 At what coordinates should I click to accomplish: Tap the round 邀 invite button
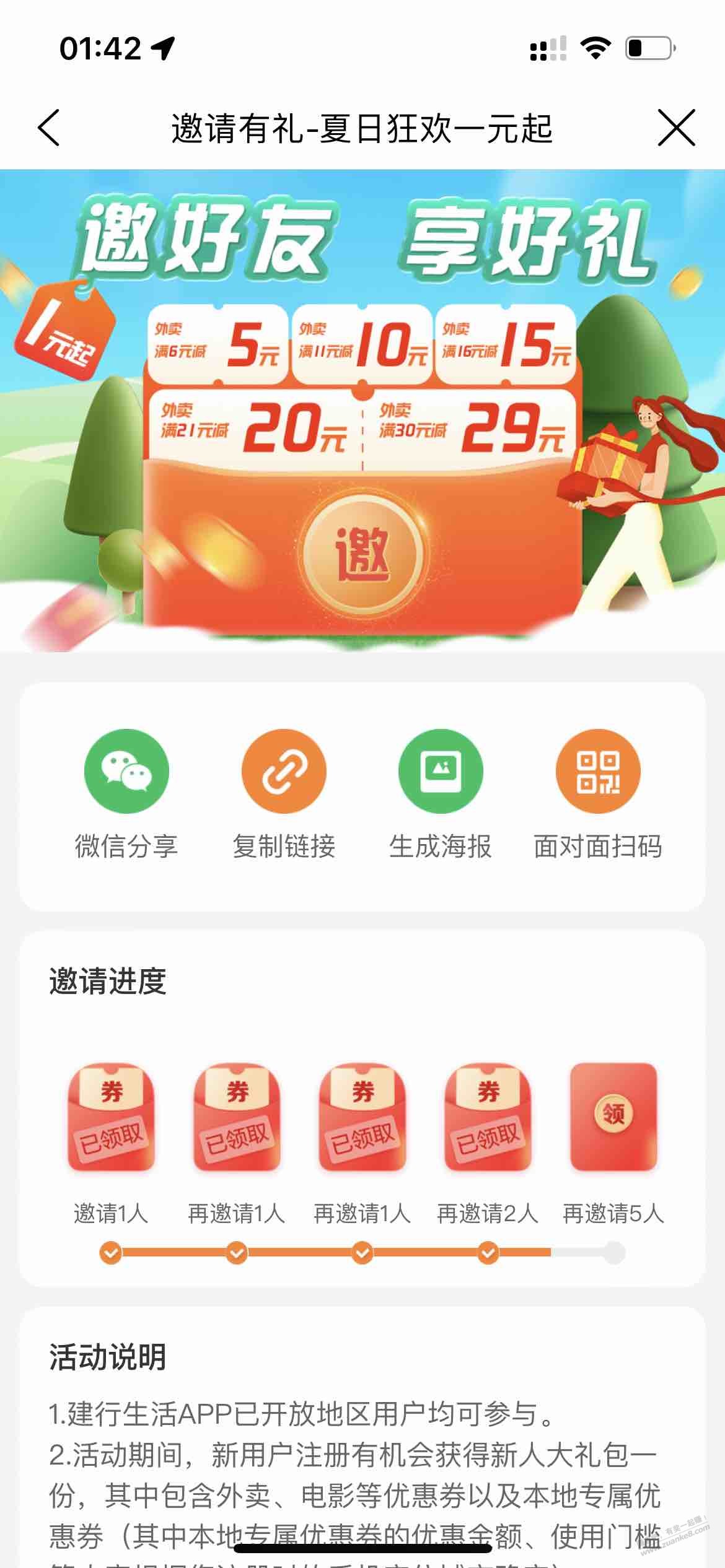(363, 554)
